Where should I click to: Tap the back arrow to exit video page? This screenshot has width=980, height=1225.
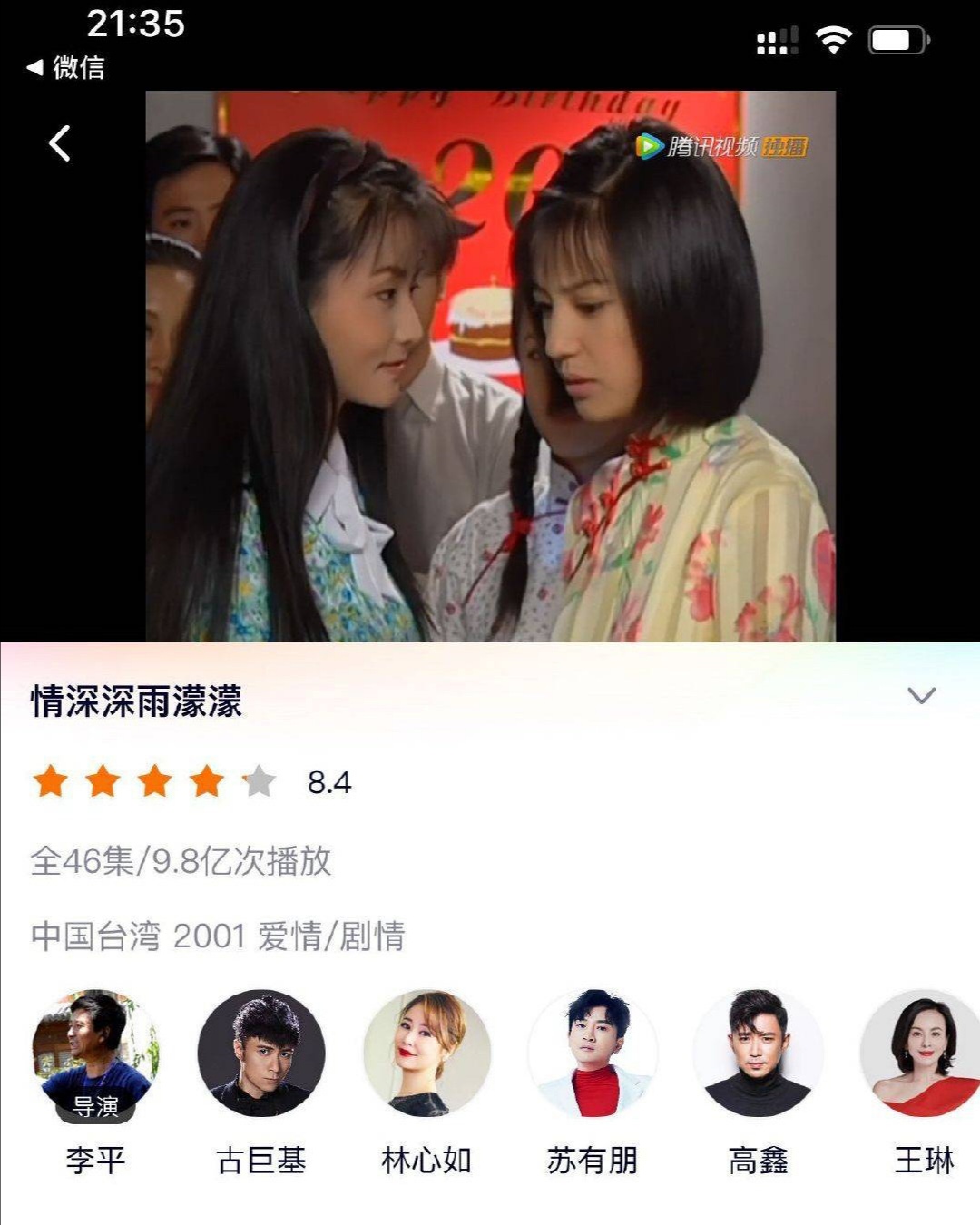pyautogui.click(x=60, y=142)
